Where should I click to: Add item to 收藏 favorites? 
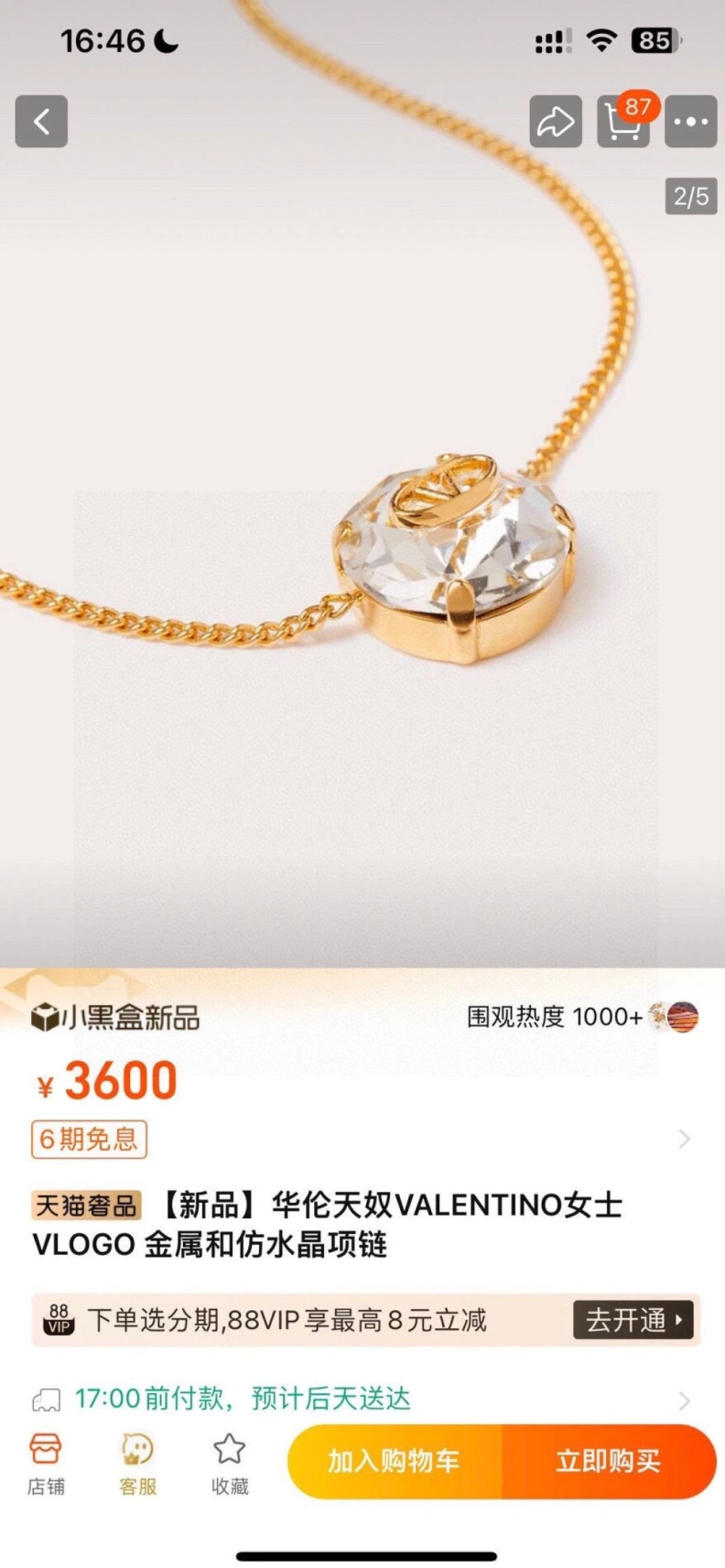pyautogui.click(x=229, y=1463)
